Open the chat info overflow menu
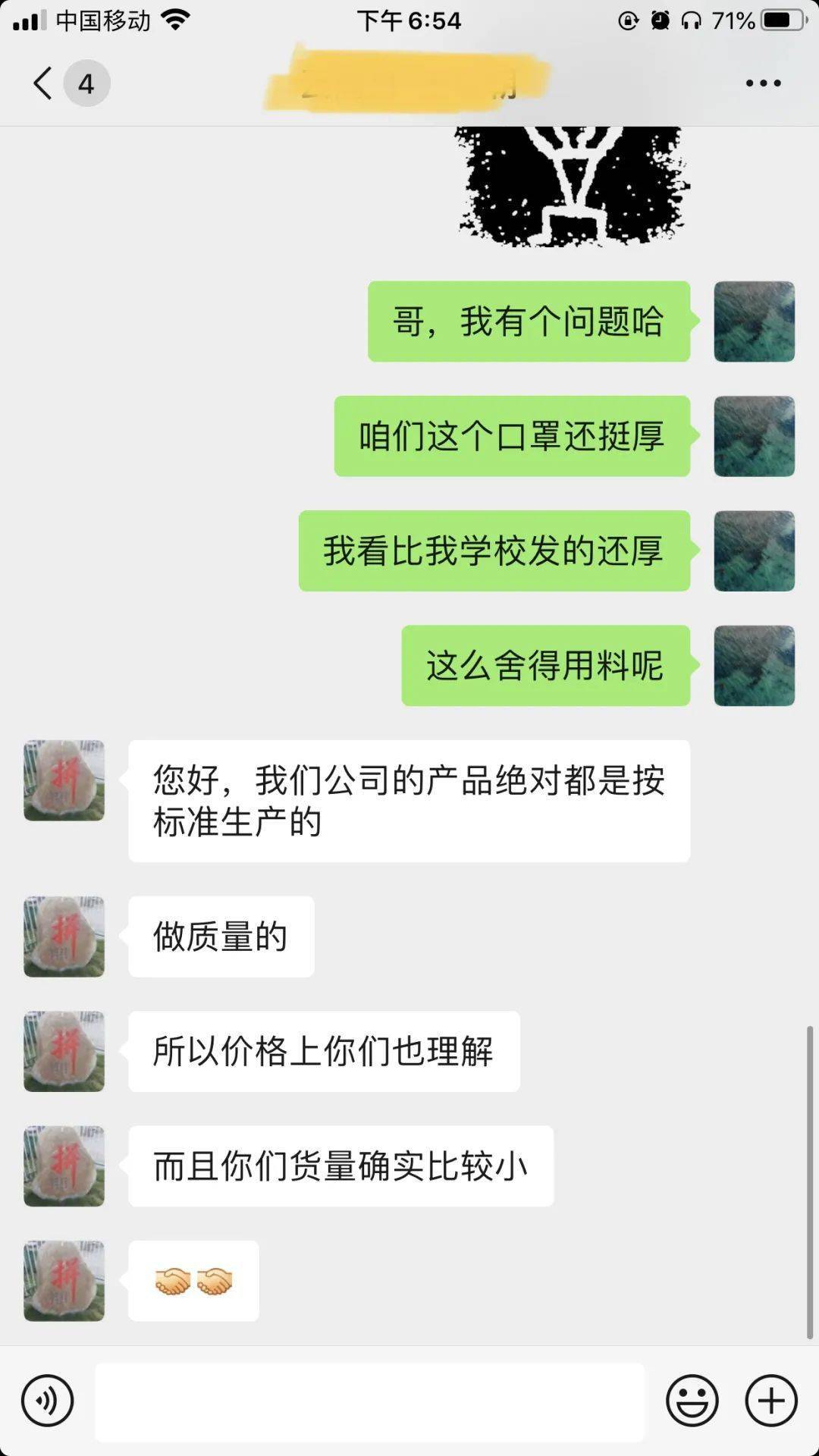 tap(763, 83)
